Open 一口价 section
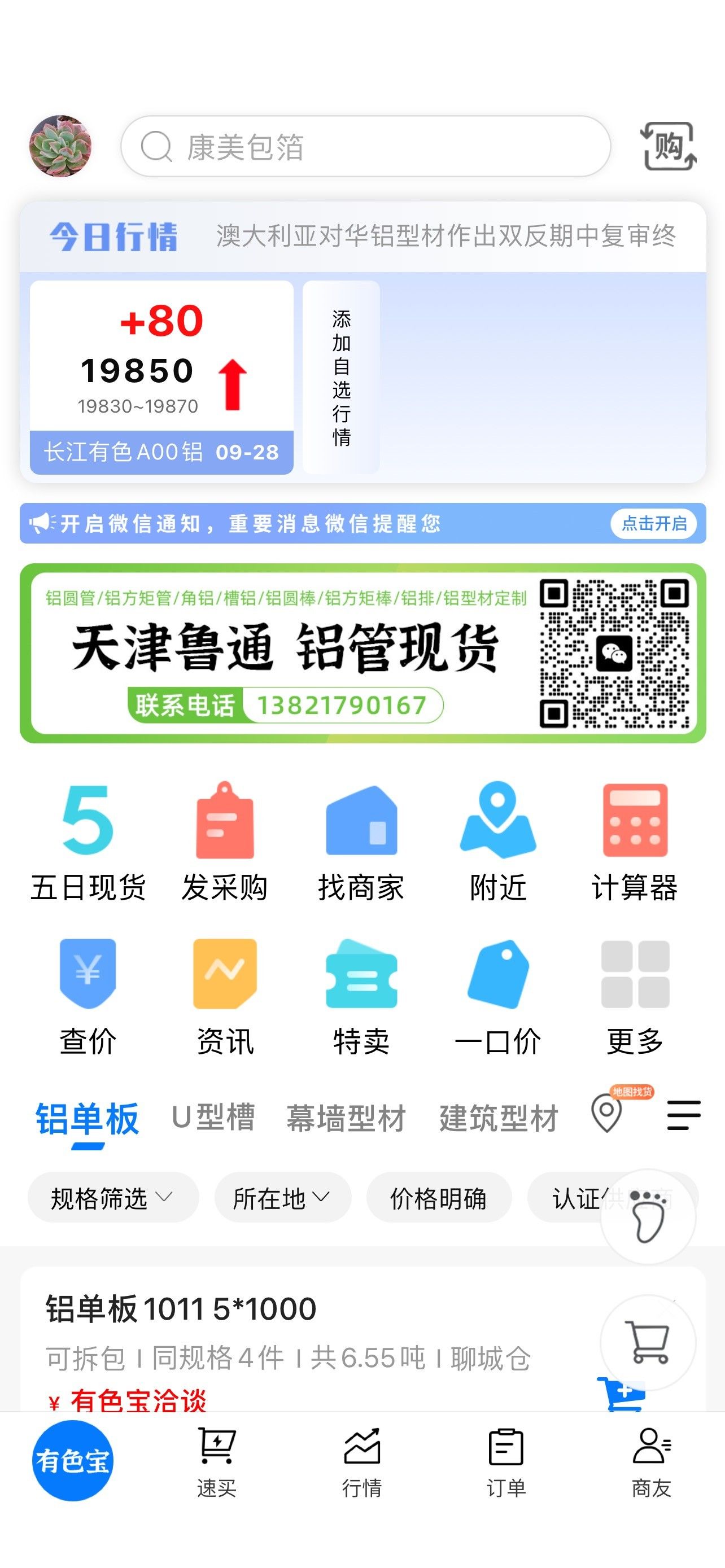This screenshot has width=725, height=1568. (498, 995)
